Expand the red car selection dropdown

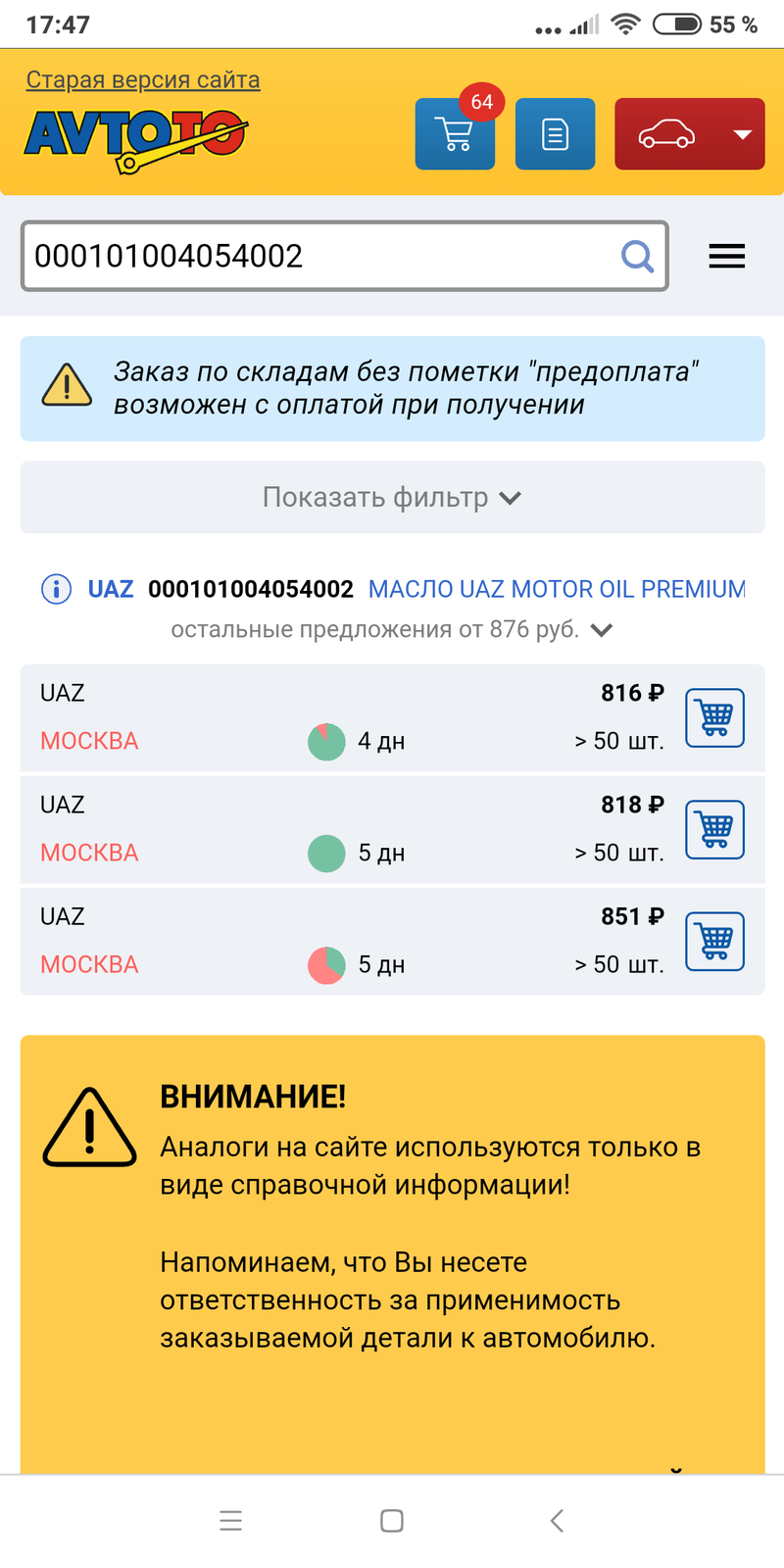pos(689,134)
